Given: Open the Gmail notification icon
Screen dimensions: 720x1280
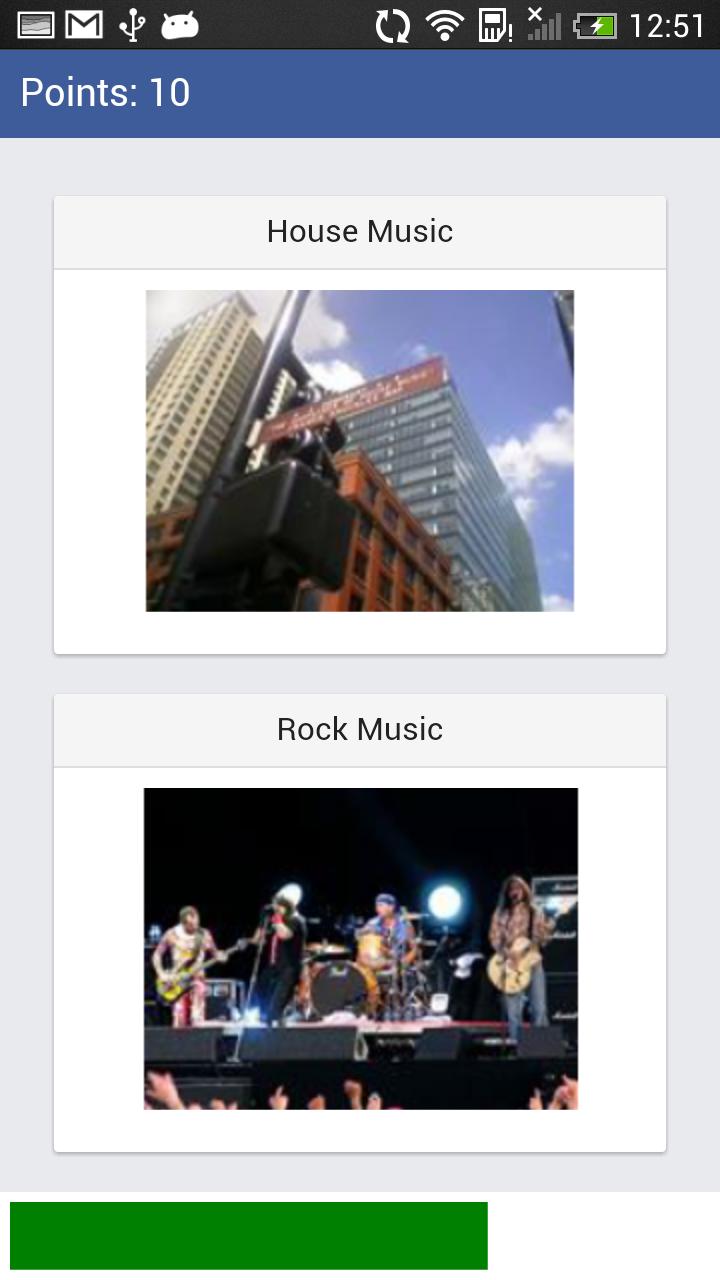Looking at the screenshot, I should 85,22.
